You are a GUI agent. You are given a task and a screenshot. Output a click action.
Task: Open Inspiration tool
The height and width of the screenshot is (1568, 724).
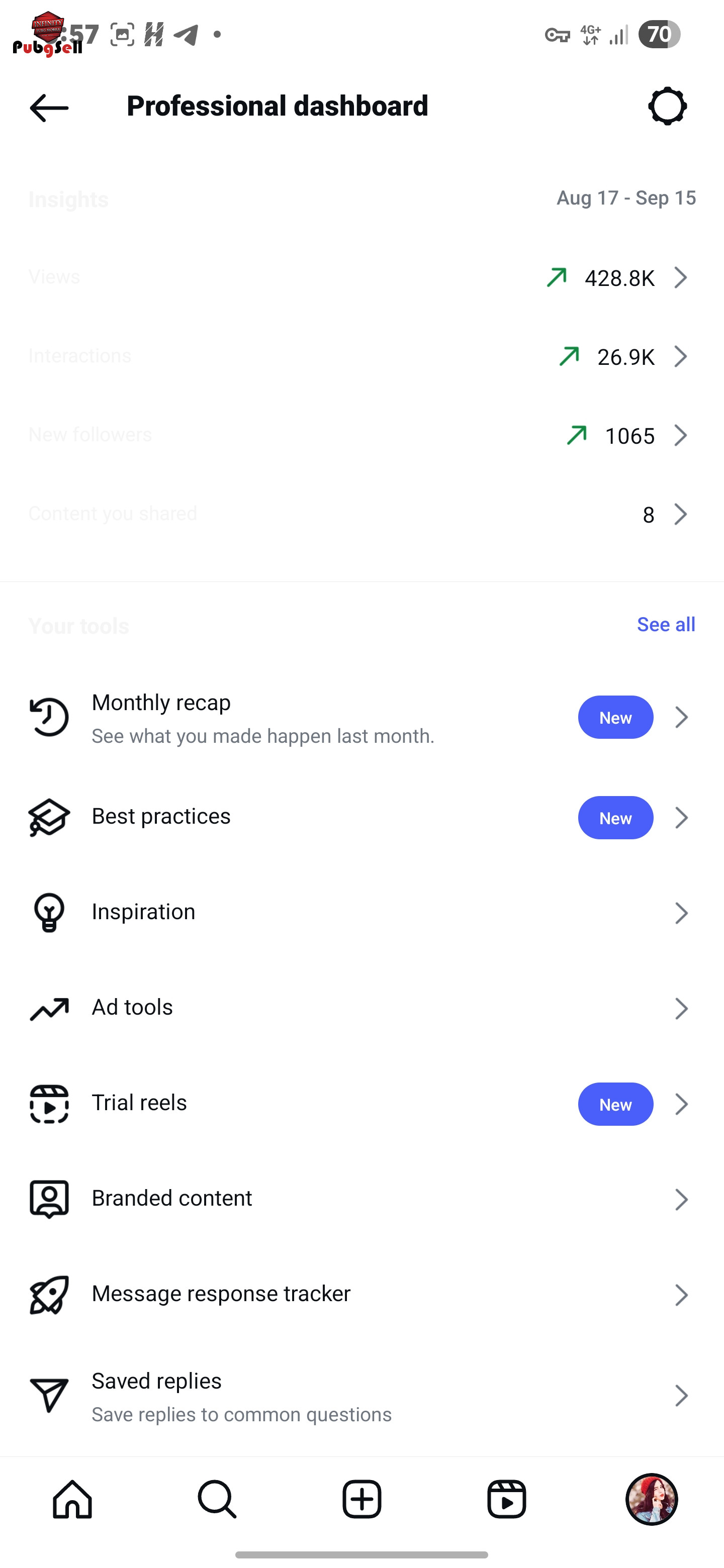361,912
